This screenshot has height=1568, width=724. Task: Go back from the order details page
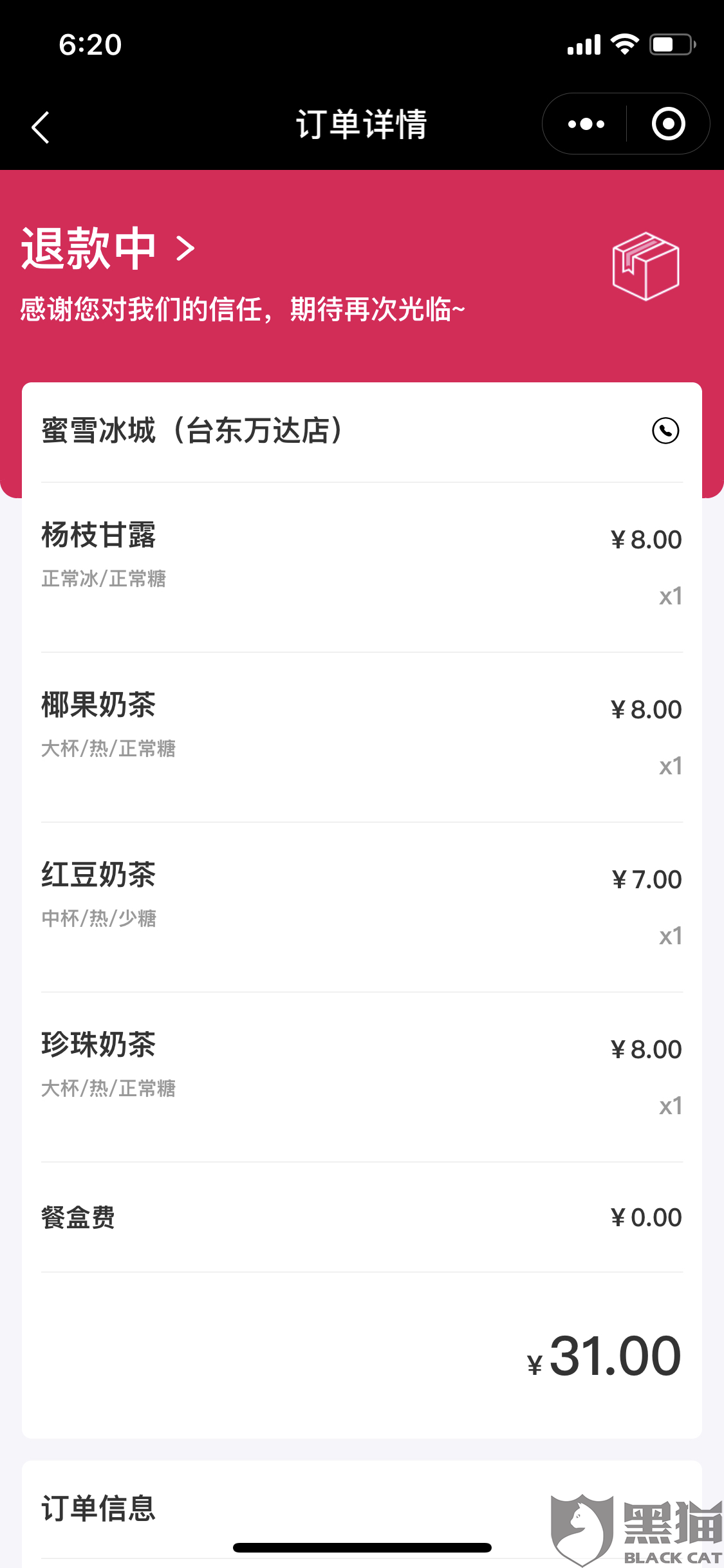41,127
